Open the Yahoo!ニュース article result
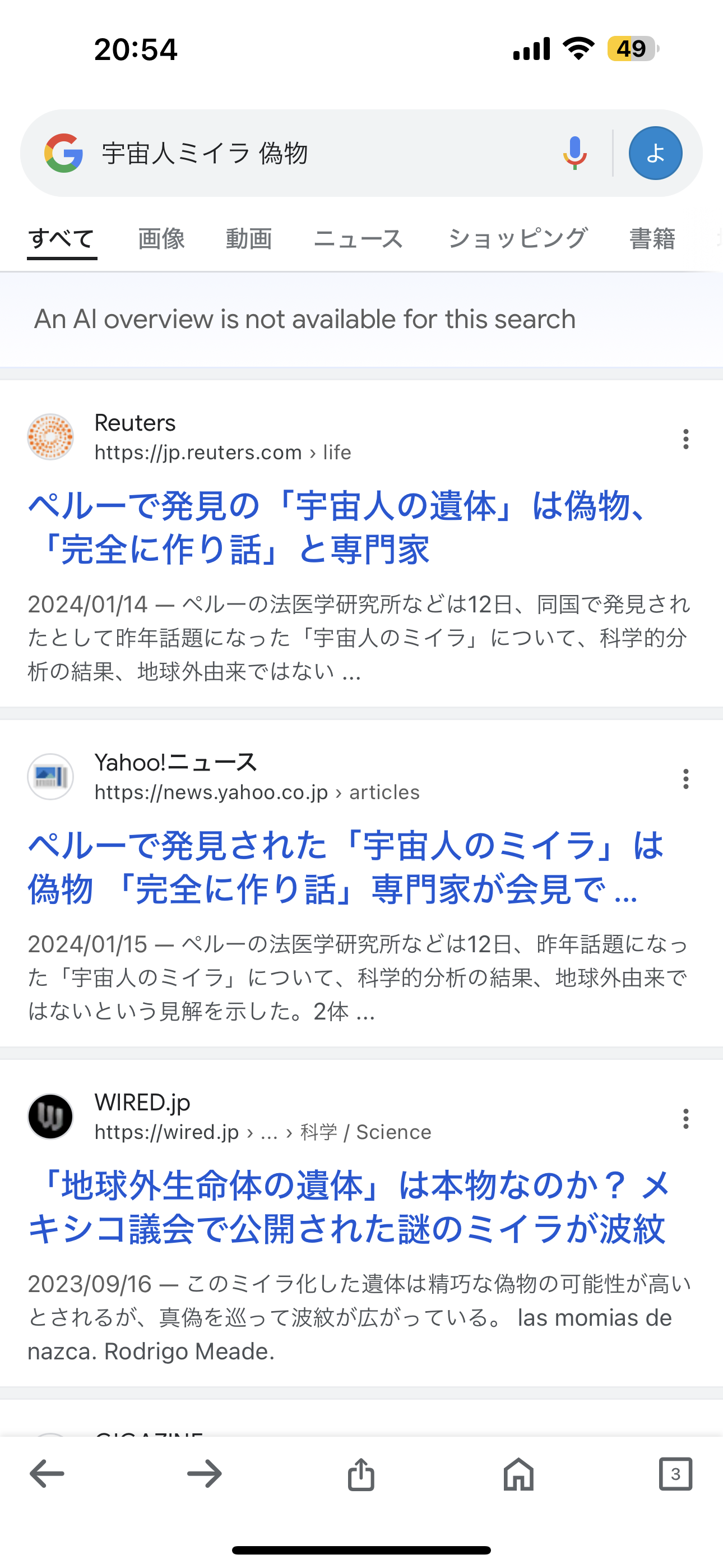The height and width of the screenshot is (1568, 723). 346,867
